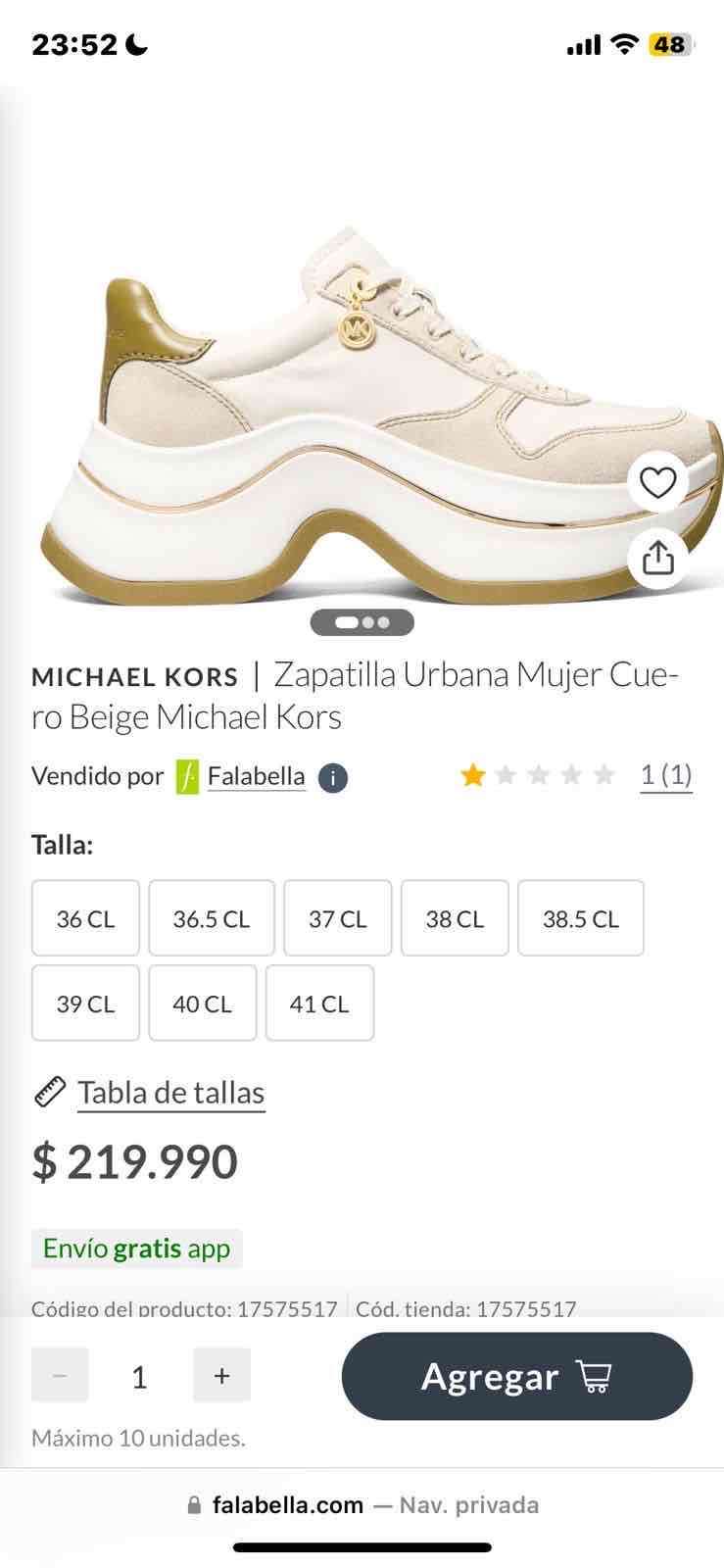Select size 37 CL

point(337,918)
